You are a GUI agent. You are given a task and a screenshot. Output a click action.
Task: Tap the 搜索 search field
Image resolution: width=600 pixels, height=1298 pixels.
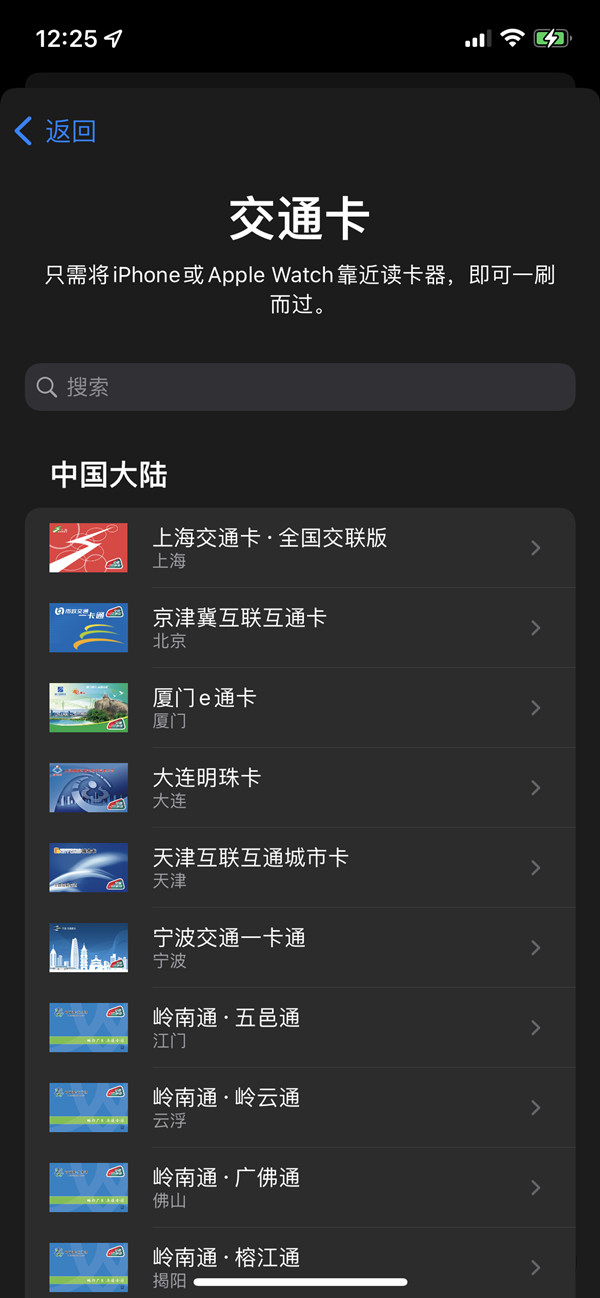pyautogui.click(x=300, y=387)
